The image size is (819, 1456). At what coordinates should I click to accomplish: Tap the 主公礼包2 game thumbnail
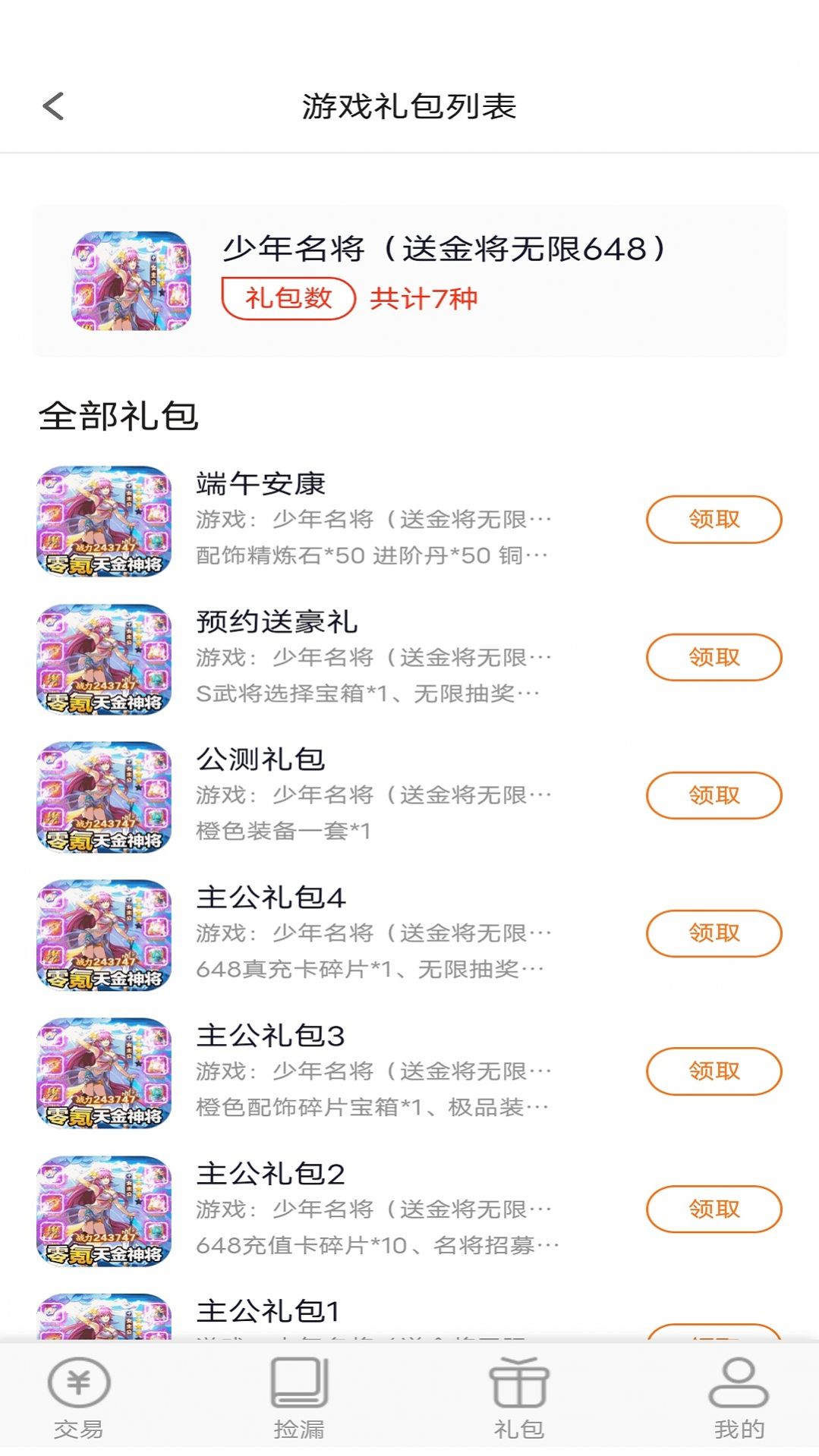coord(106,1209)
